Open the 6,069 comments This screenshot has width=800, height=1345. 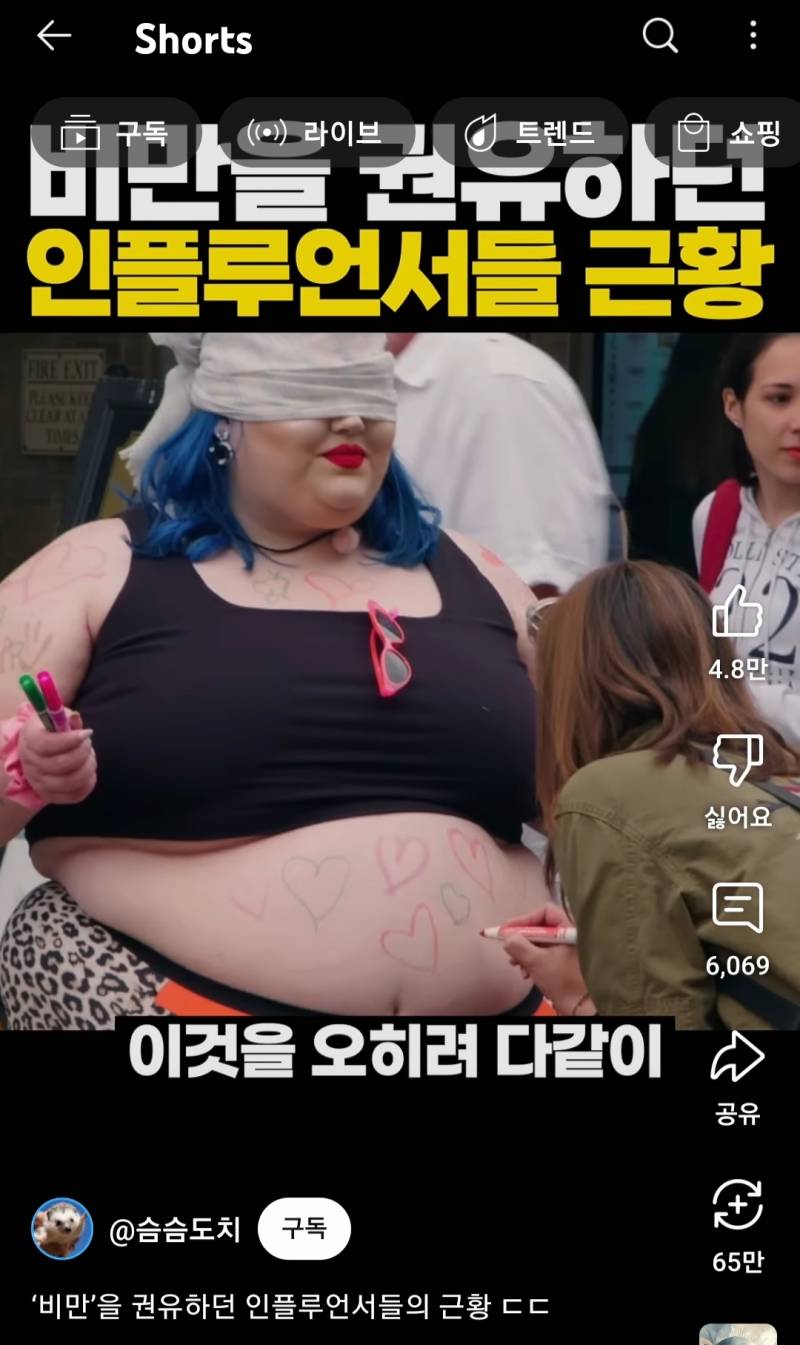[x=737, y=910]
